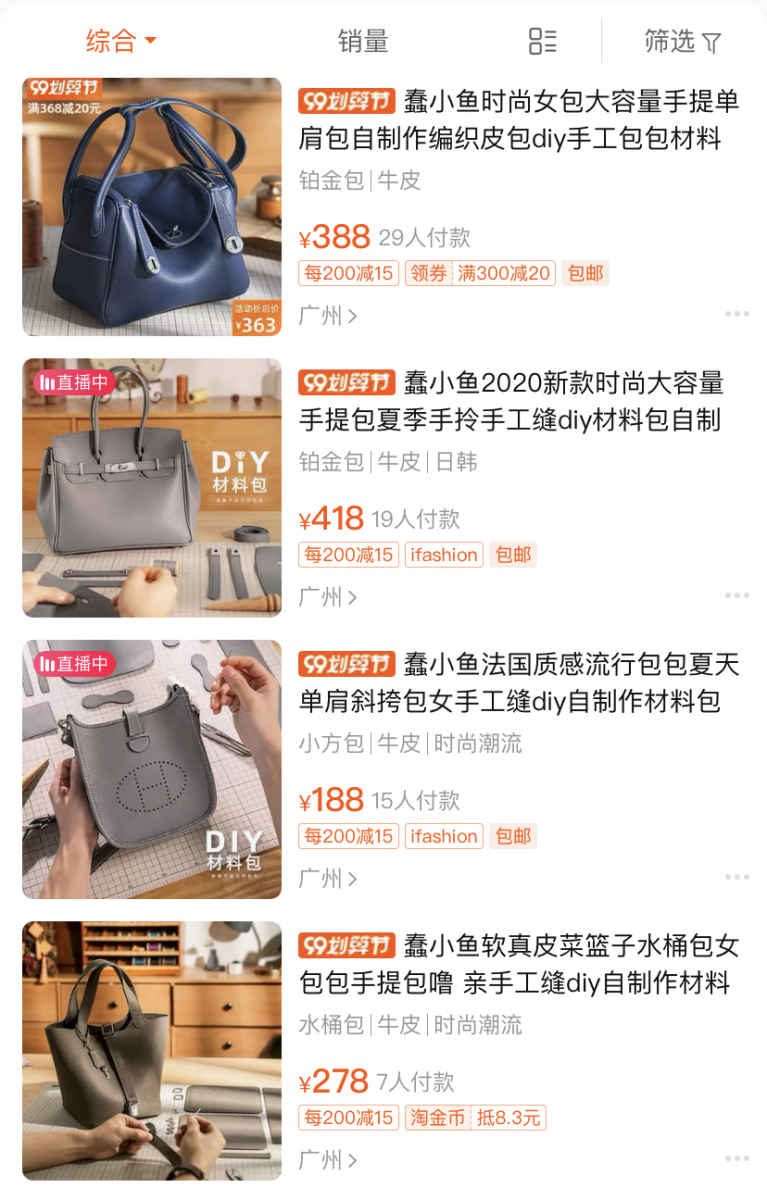Open more options for the ¥418 item

737,596
